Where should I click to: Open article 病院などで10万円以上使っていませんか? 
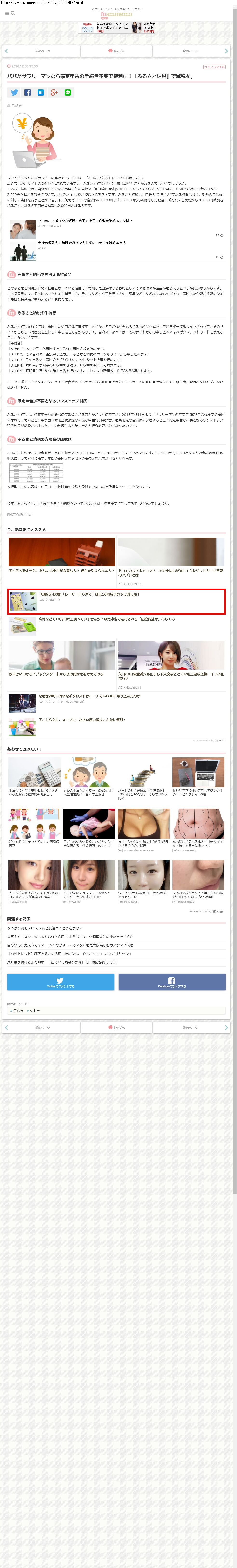coord(106,619)
